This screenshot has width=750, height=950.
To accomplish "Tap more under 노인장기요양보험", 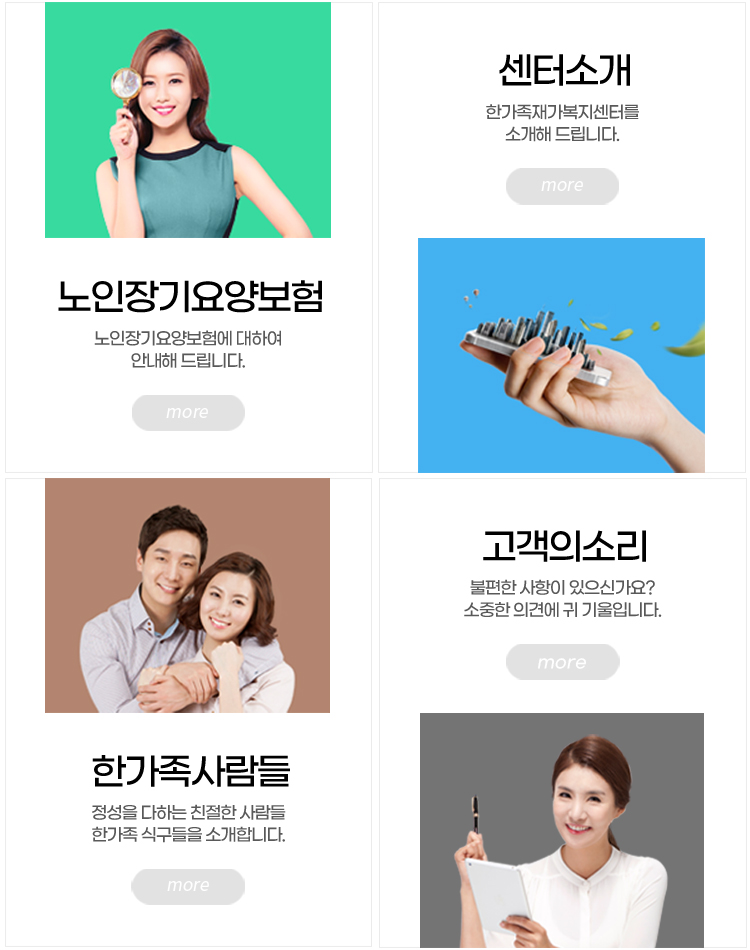I will (188, 412).
